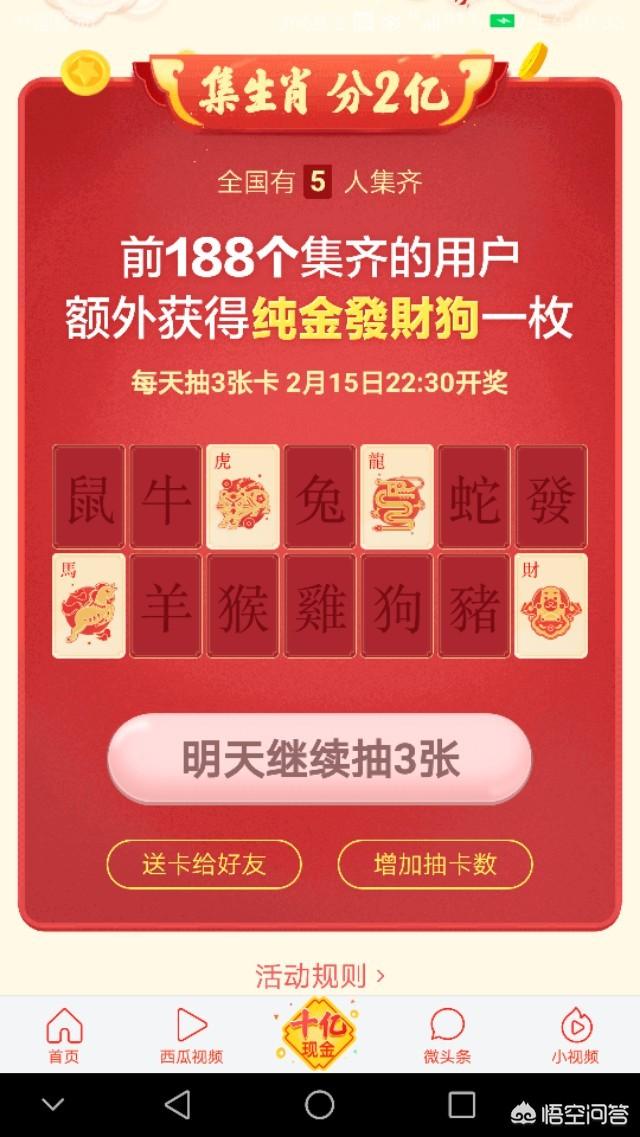Tap the system back button
Screen dimensions: 640x1137
(x=177, y=1105)
